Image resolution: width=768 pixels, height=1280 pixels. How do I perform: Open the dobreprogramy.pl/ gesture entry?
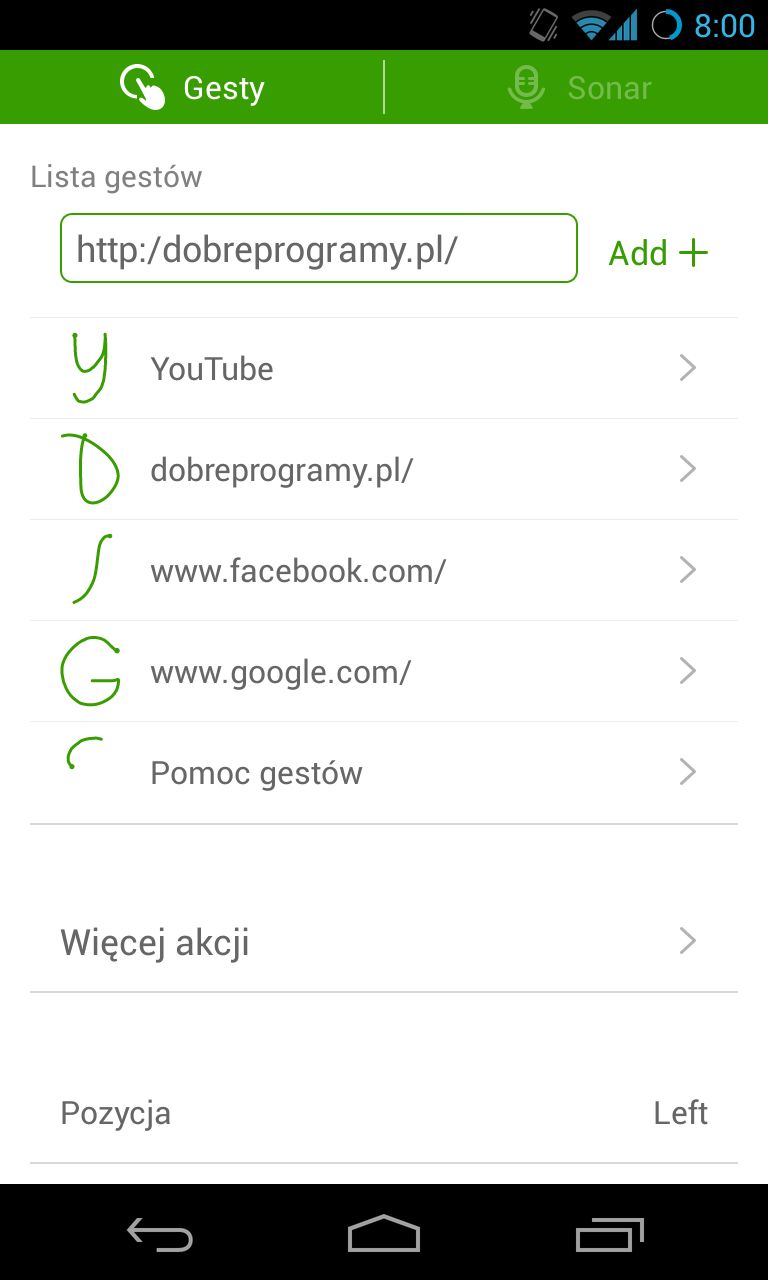pos(384,470)
